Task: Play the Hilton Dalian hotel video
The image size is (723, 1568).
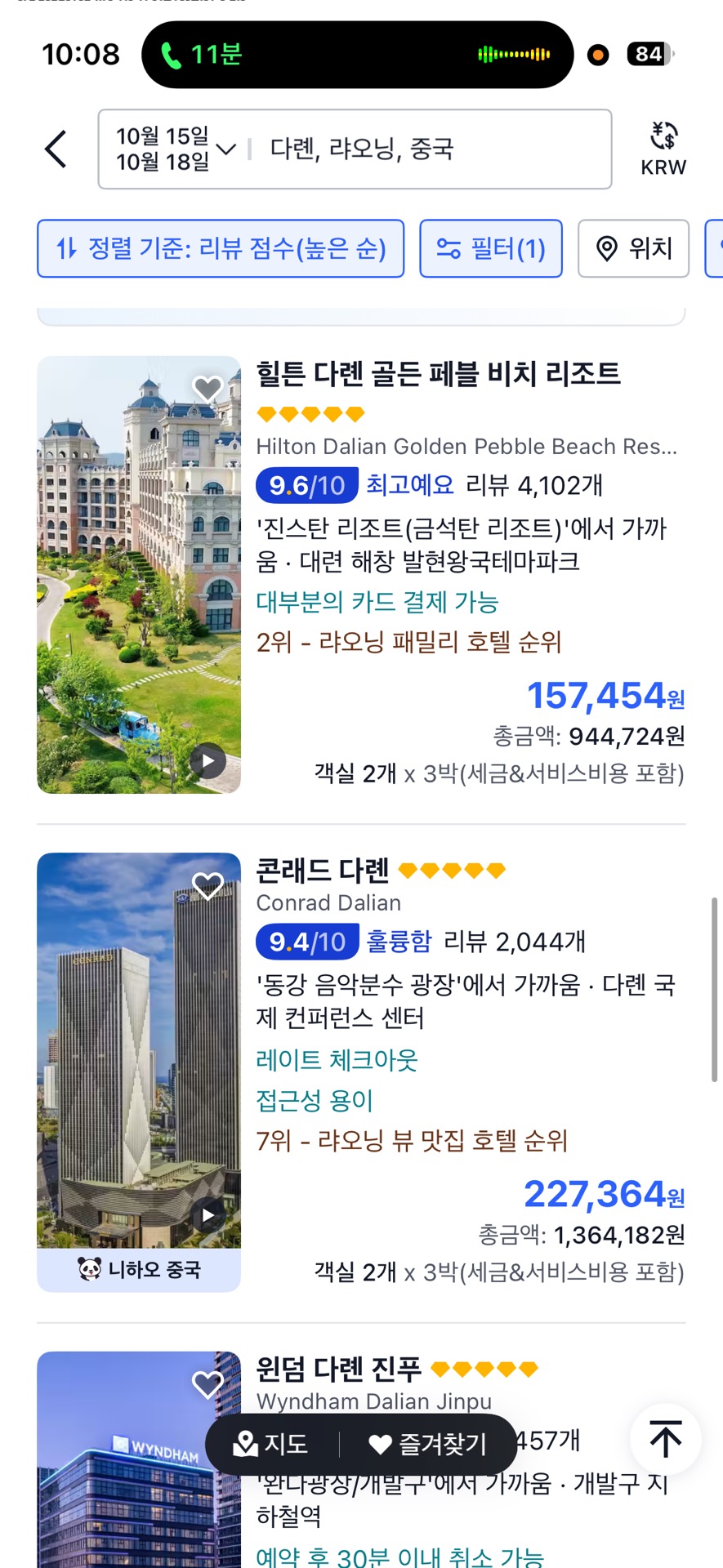Action: (208, 761)
